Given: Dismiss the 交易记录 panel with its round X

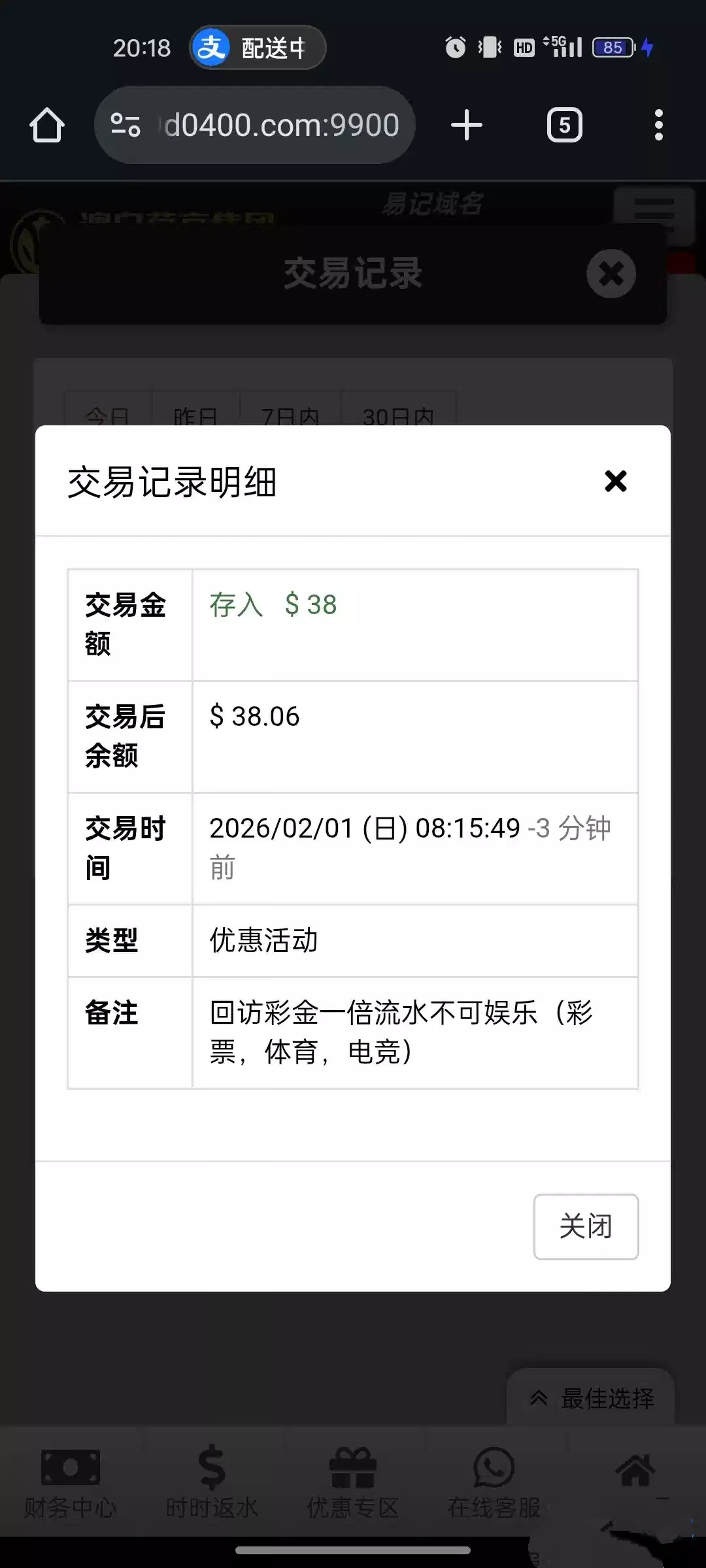Looking at the screenshot, I should 611,274.
